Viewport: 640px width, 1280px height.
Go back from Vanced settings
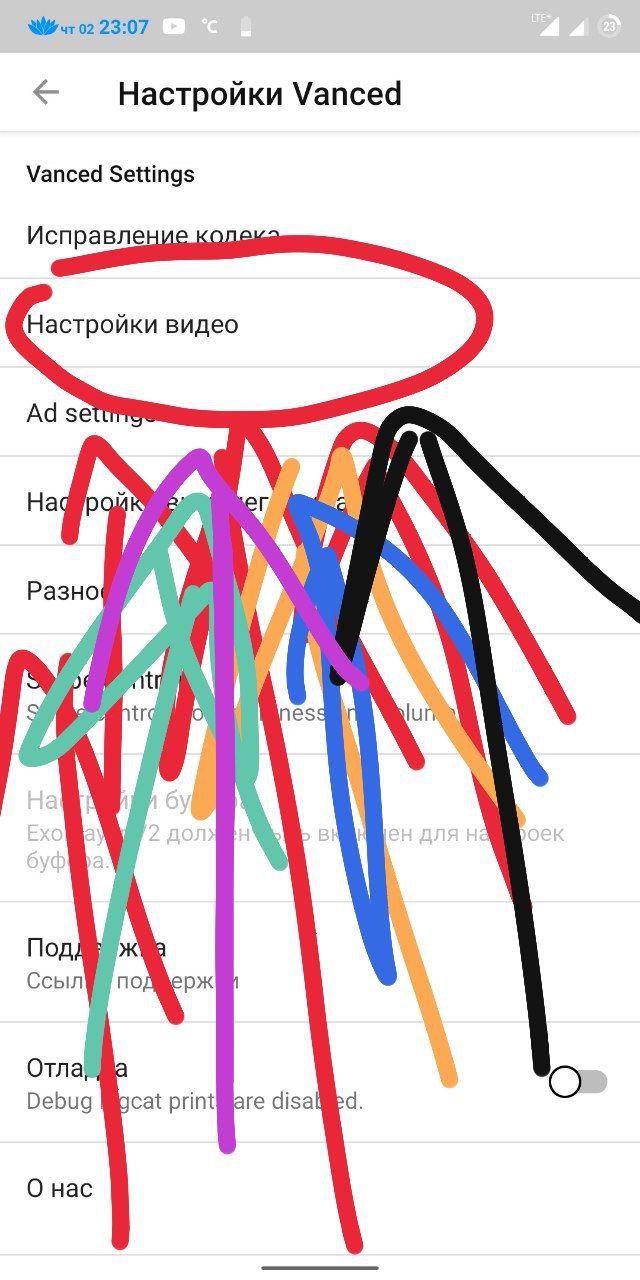pyautogui.click(x=46, y=93)
